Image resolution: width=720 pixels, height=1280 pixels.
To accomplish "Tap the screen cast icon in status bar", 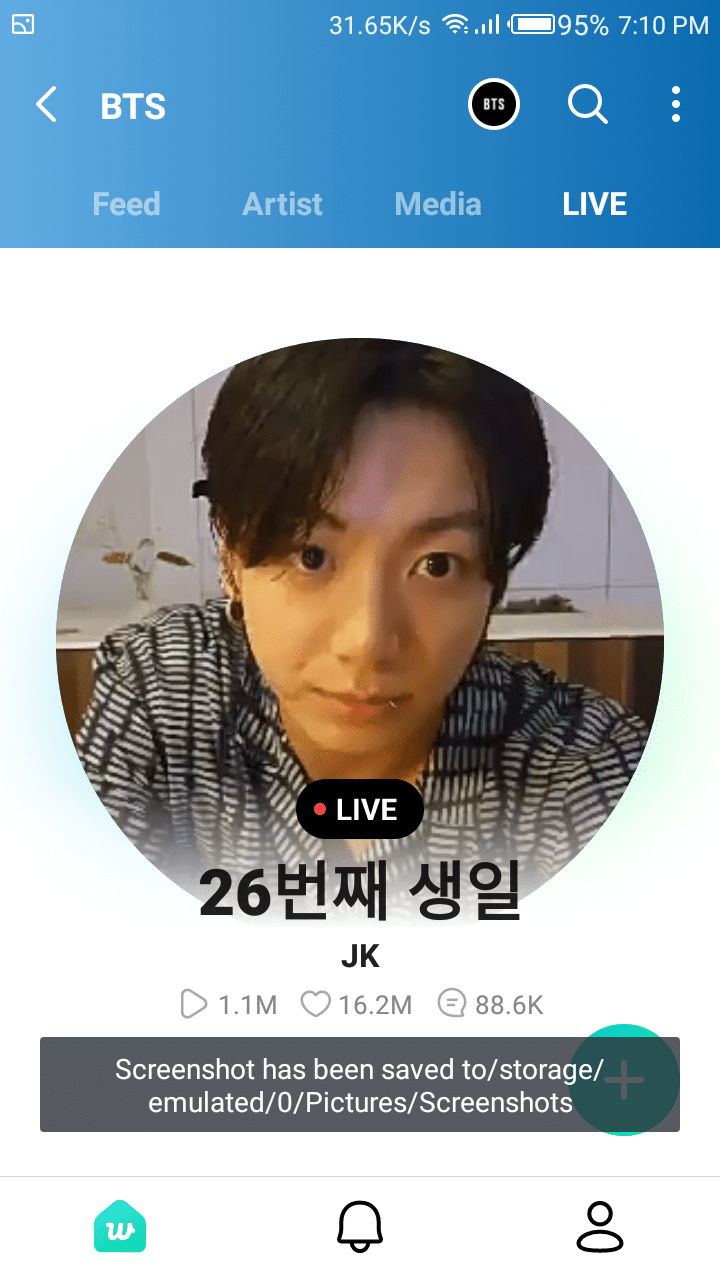I will (x=23, y=22).
